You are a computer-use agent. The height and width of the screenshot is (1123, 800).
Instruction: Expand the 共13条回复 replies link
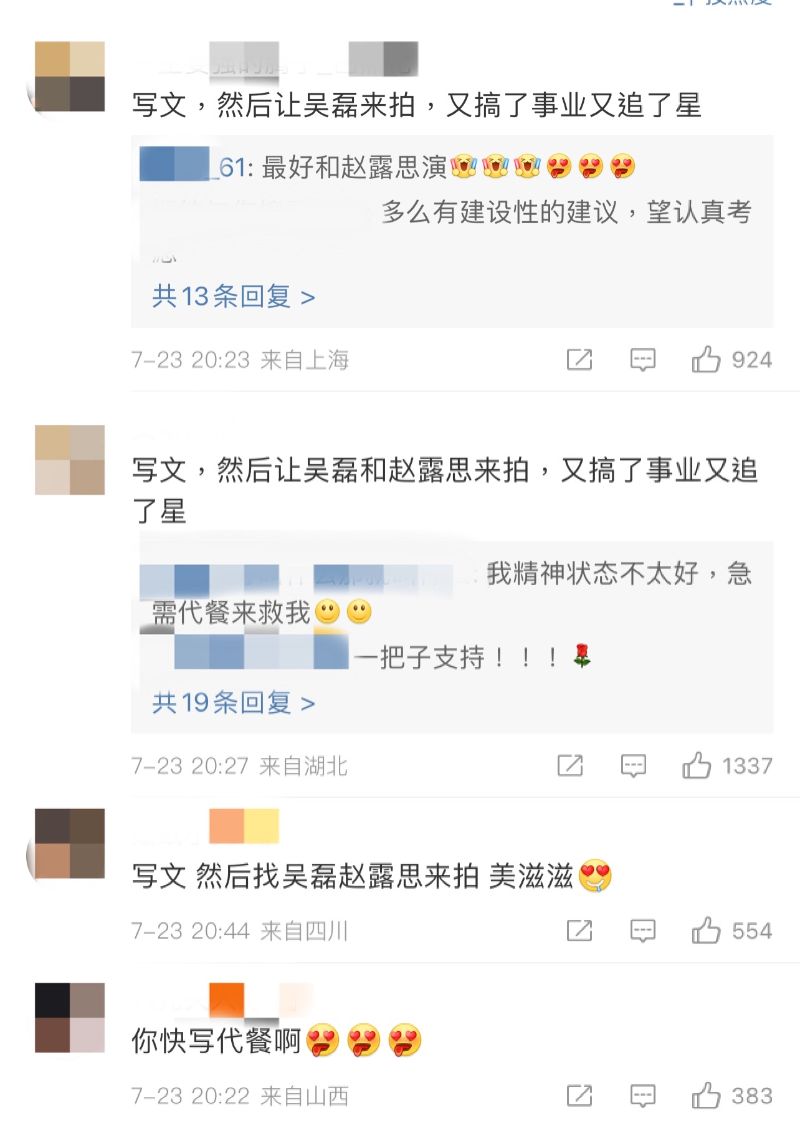pos(233,296)
